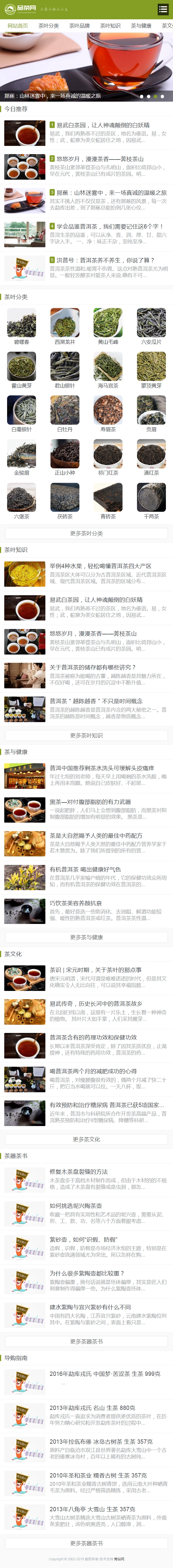173x1568 pixels.
Task: Open the hamburger menu icon
Action: pos(163,9)
